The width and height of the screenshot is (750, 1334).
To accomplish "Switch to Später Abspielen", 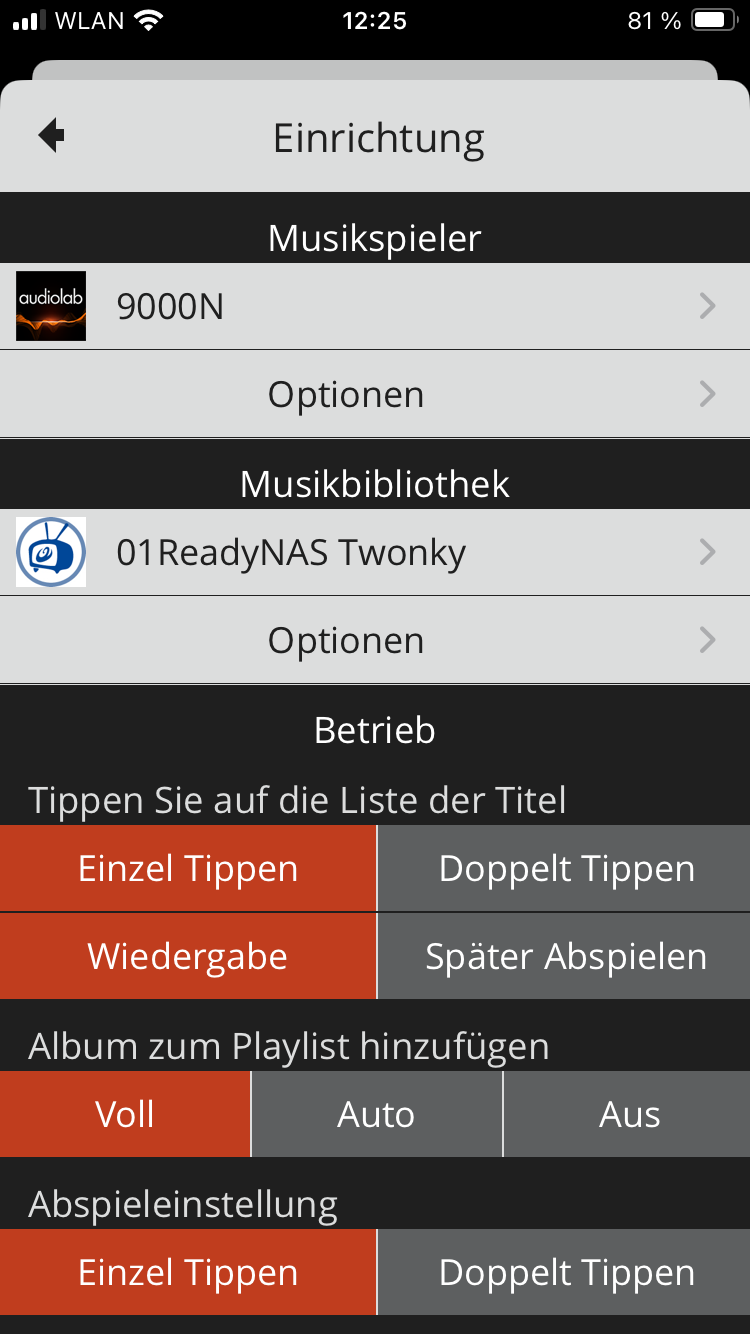I will pyautogui.click(x=565, y=956).
